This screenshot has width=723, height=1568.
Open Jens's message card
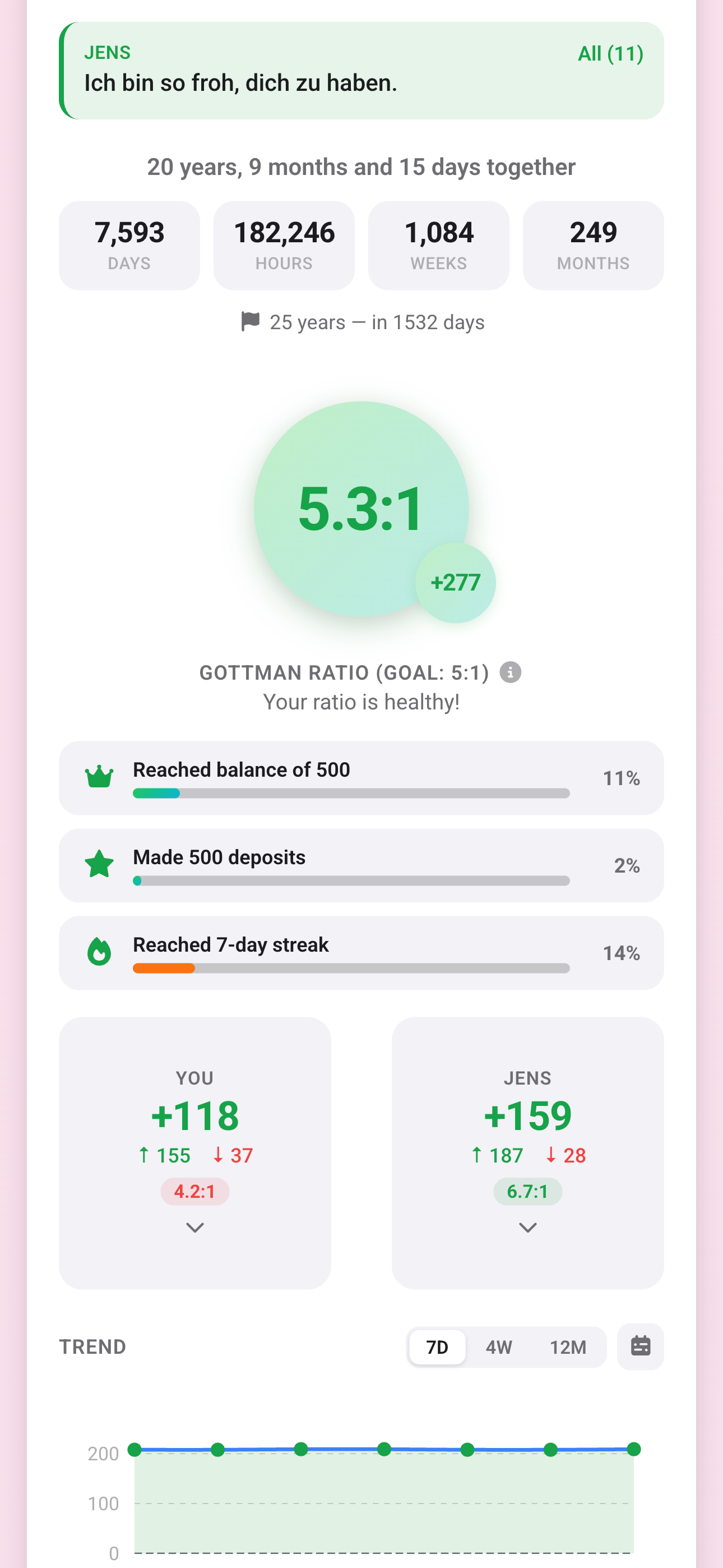click(x=361, y=71)
